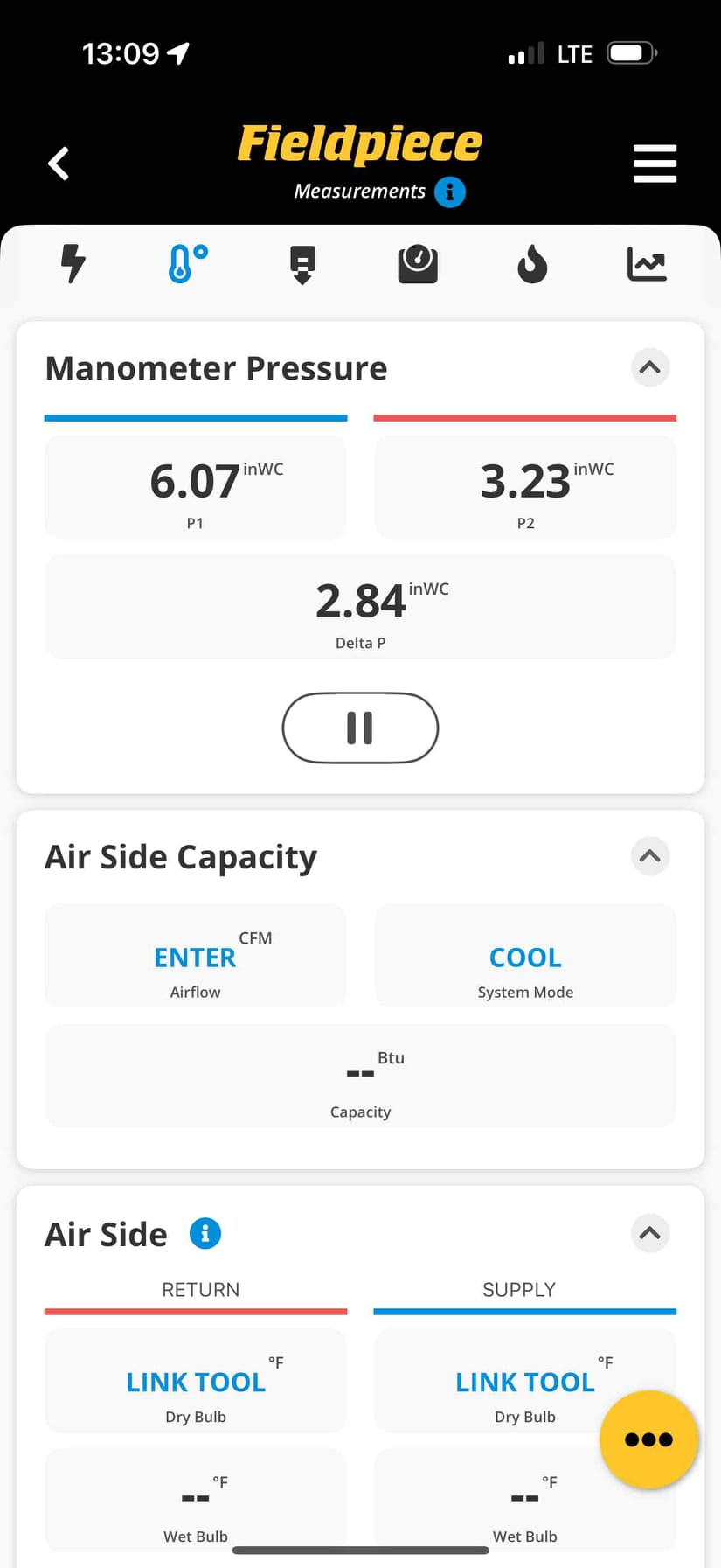The height and width of the screenshot is (1568, 721).
Task: Select the SUPPLY column header
Action: tap(519, 1289)
